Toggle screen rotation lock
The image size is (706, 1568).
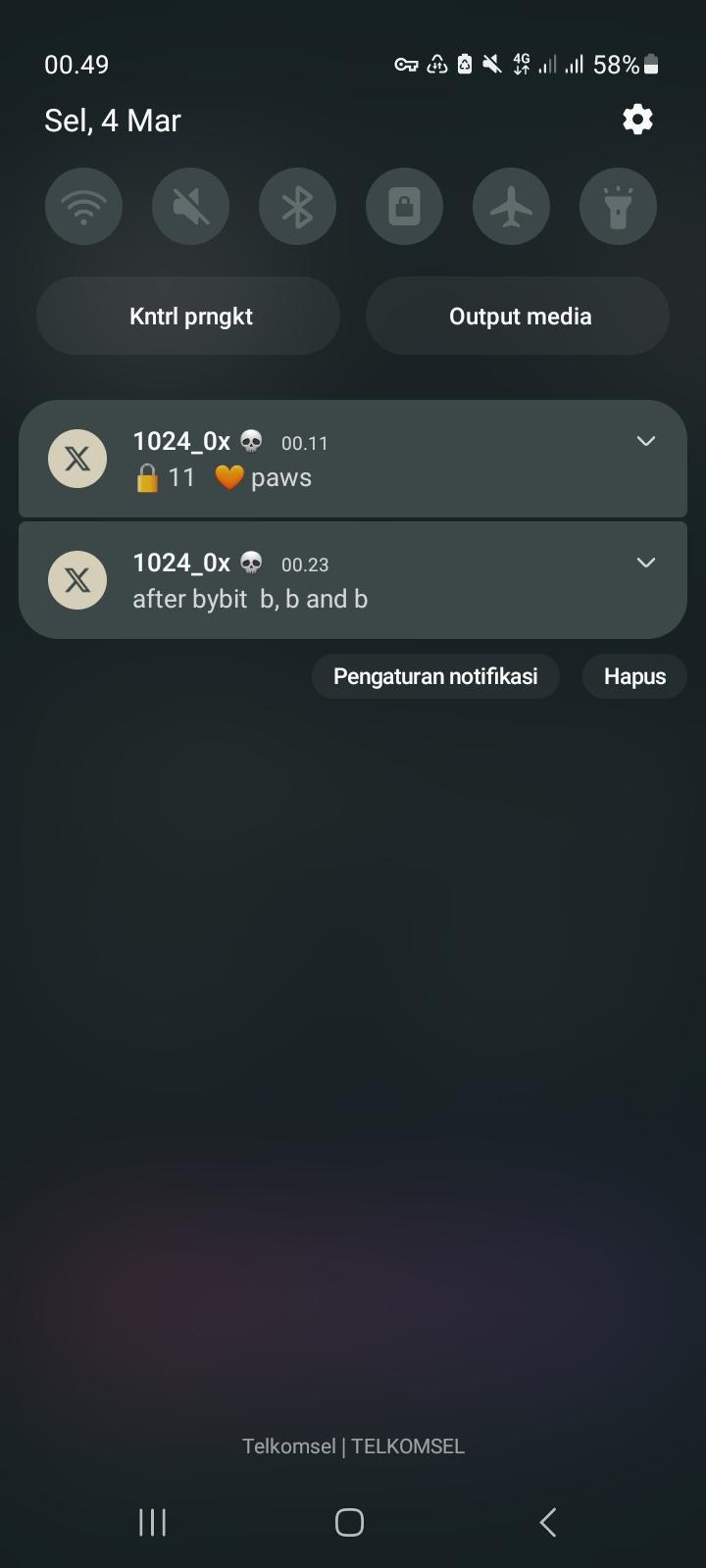[x=404, y=207]
